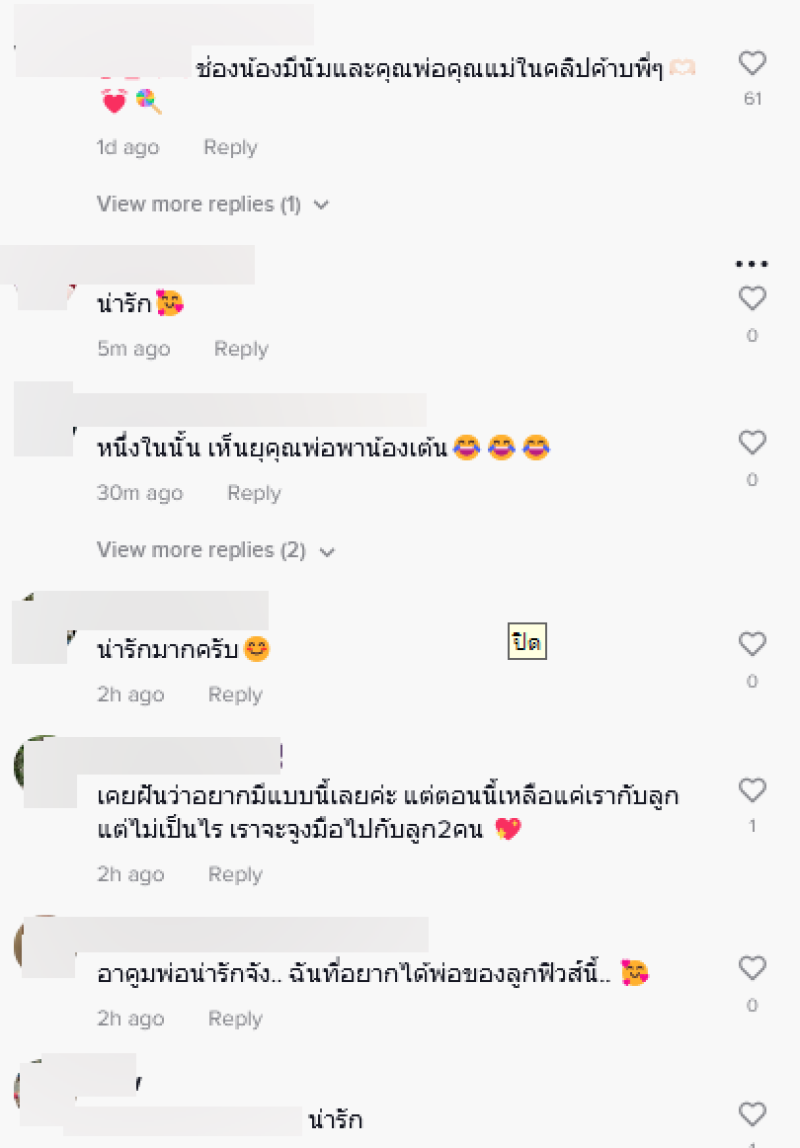
Task: Reply to the comment posted 5m ago
Action: [x=241, y=349]
